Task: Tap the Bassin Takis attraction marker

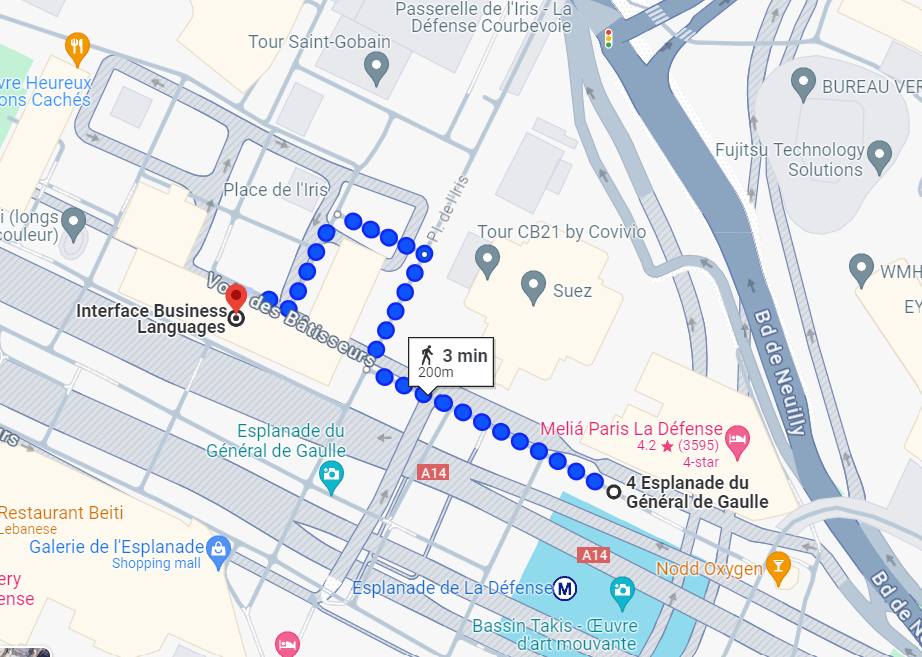Action: [x=622, y=589]
